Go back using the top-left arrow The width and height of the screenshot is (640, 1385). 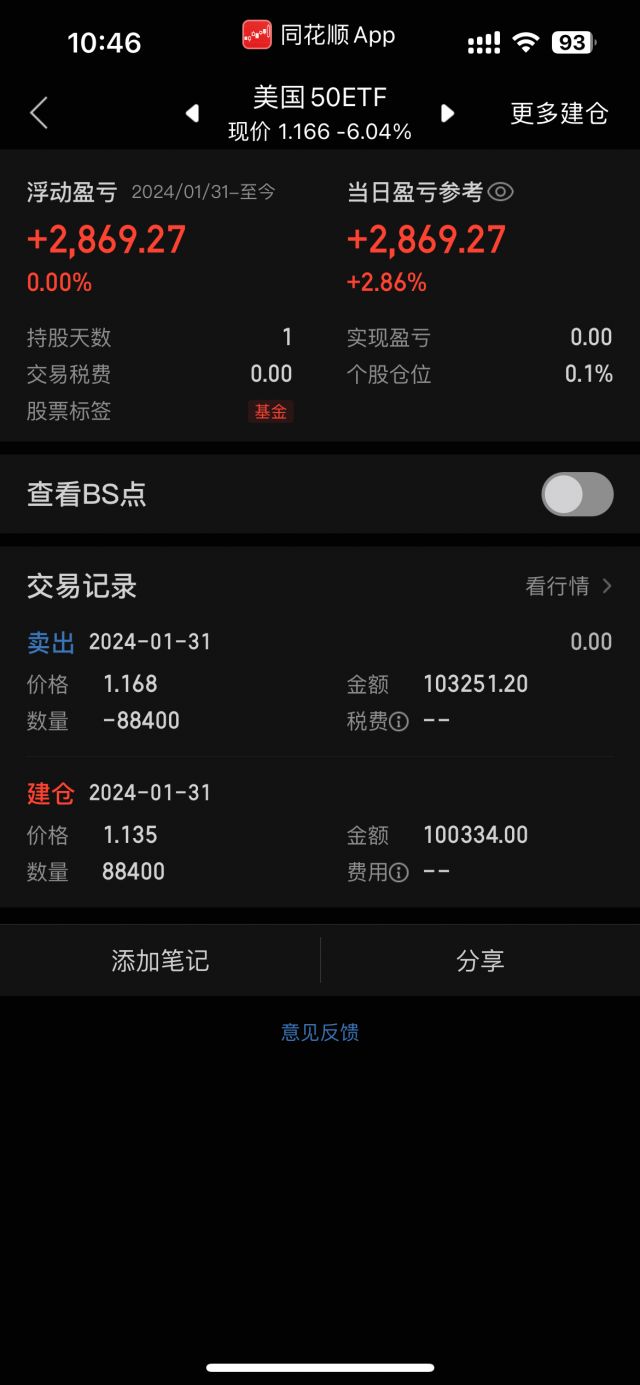click(x=38, y=113)
